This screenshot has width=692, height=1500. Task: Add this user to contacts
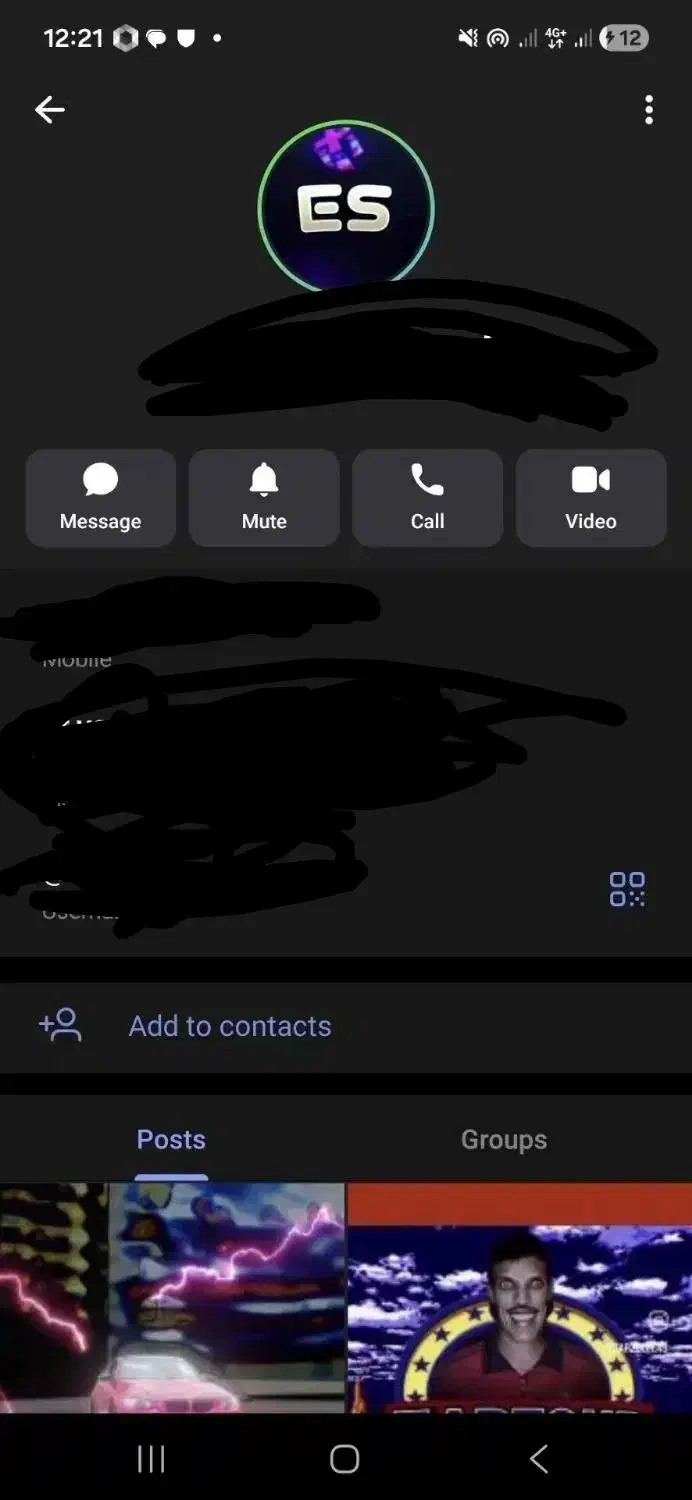(x=230, y=1026)
